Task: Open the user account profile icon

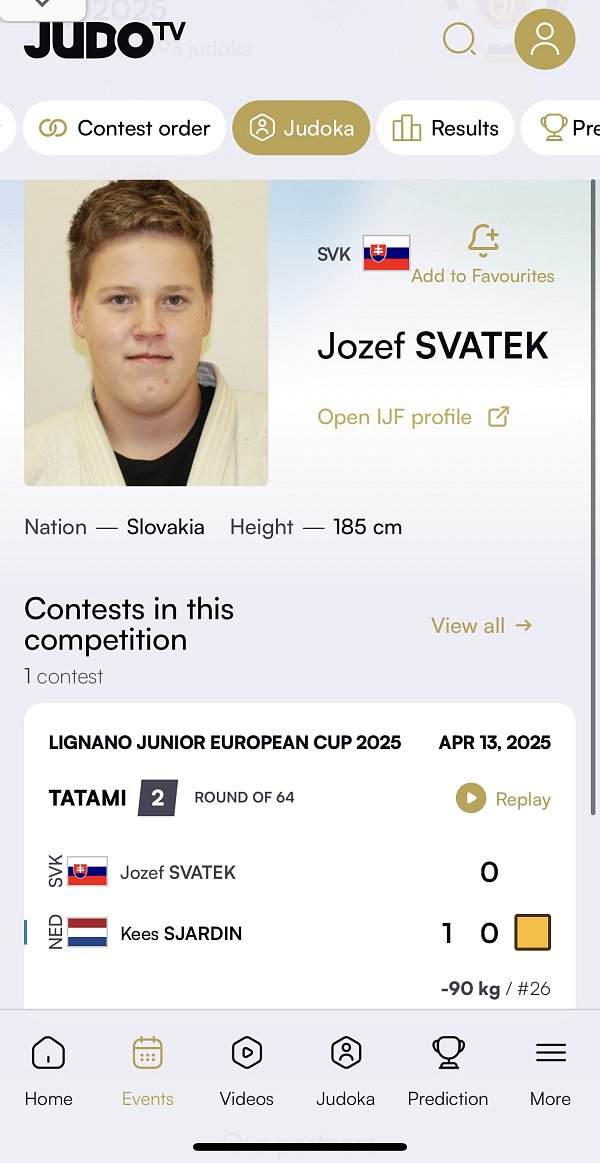Action: point(544,39)
